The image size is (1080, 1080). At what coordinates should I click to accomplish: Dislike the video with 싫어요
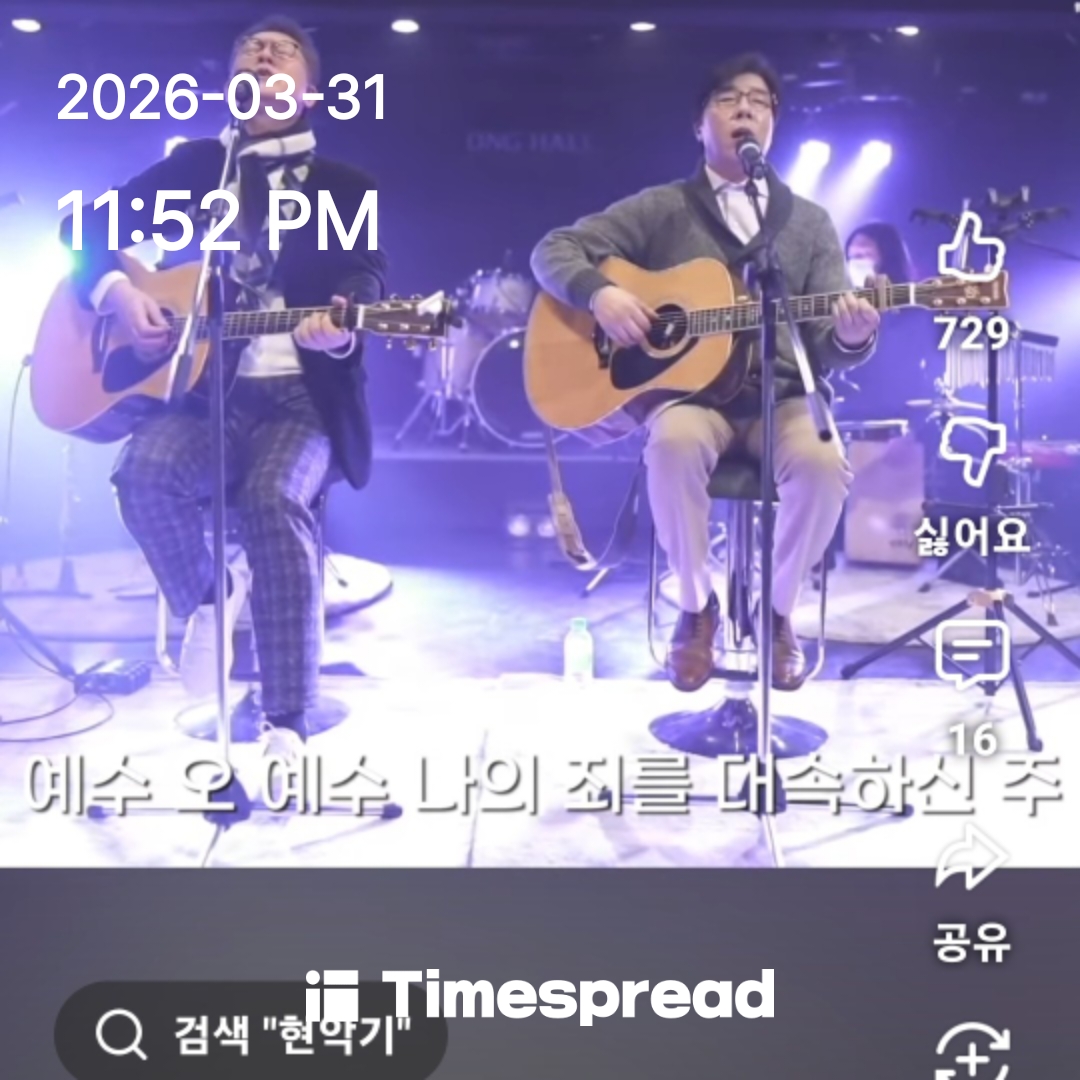tap(972, 450)
